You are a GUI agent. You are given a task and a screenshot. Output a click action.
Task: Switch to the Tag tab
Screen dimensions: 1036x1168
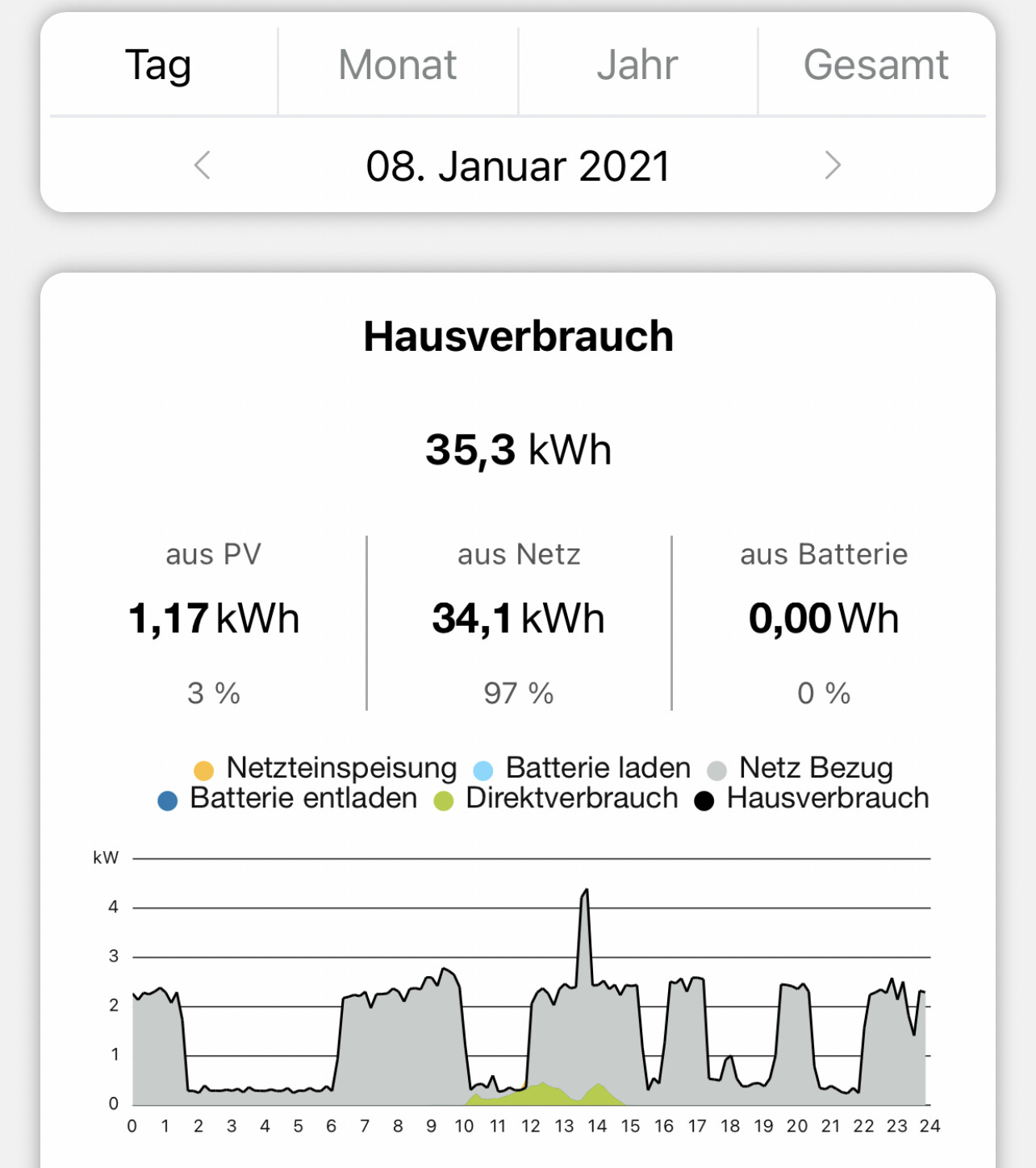coord(158,66)
